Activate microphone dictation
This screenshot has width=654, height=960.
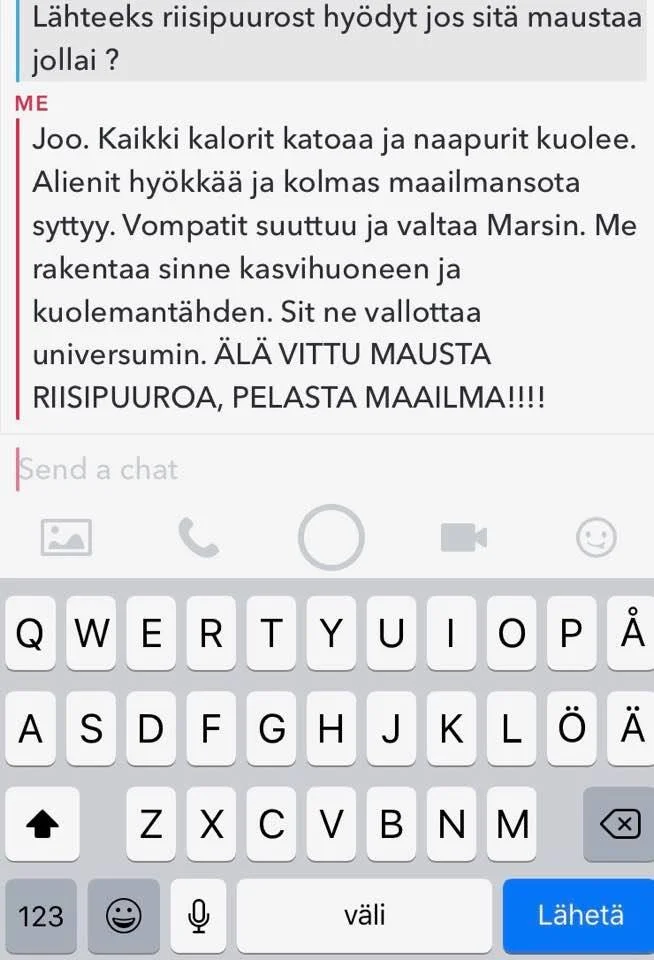pos(198,915)
